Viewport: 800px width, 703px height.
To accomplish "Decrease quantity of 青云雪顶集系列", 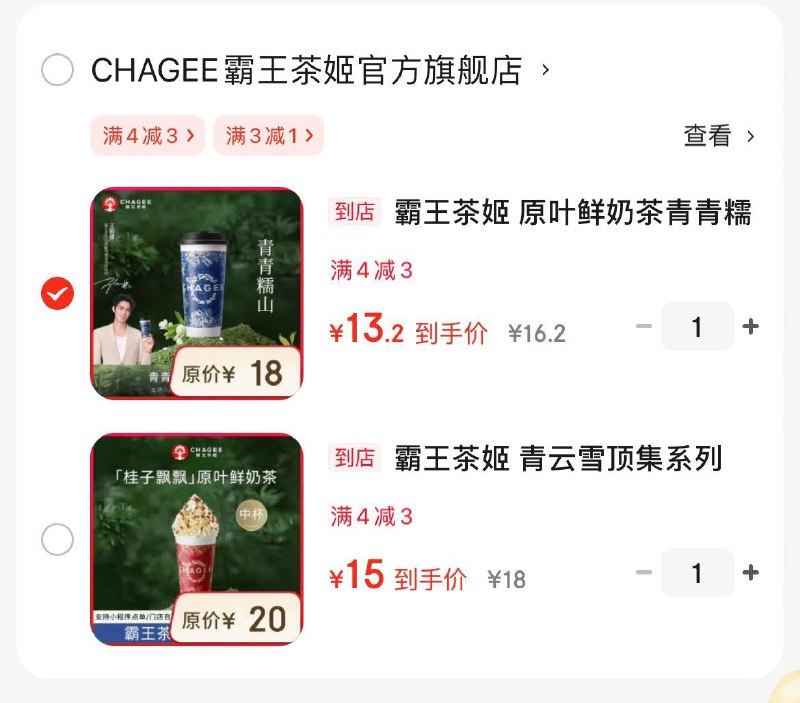I will (x=644, y=573).
